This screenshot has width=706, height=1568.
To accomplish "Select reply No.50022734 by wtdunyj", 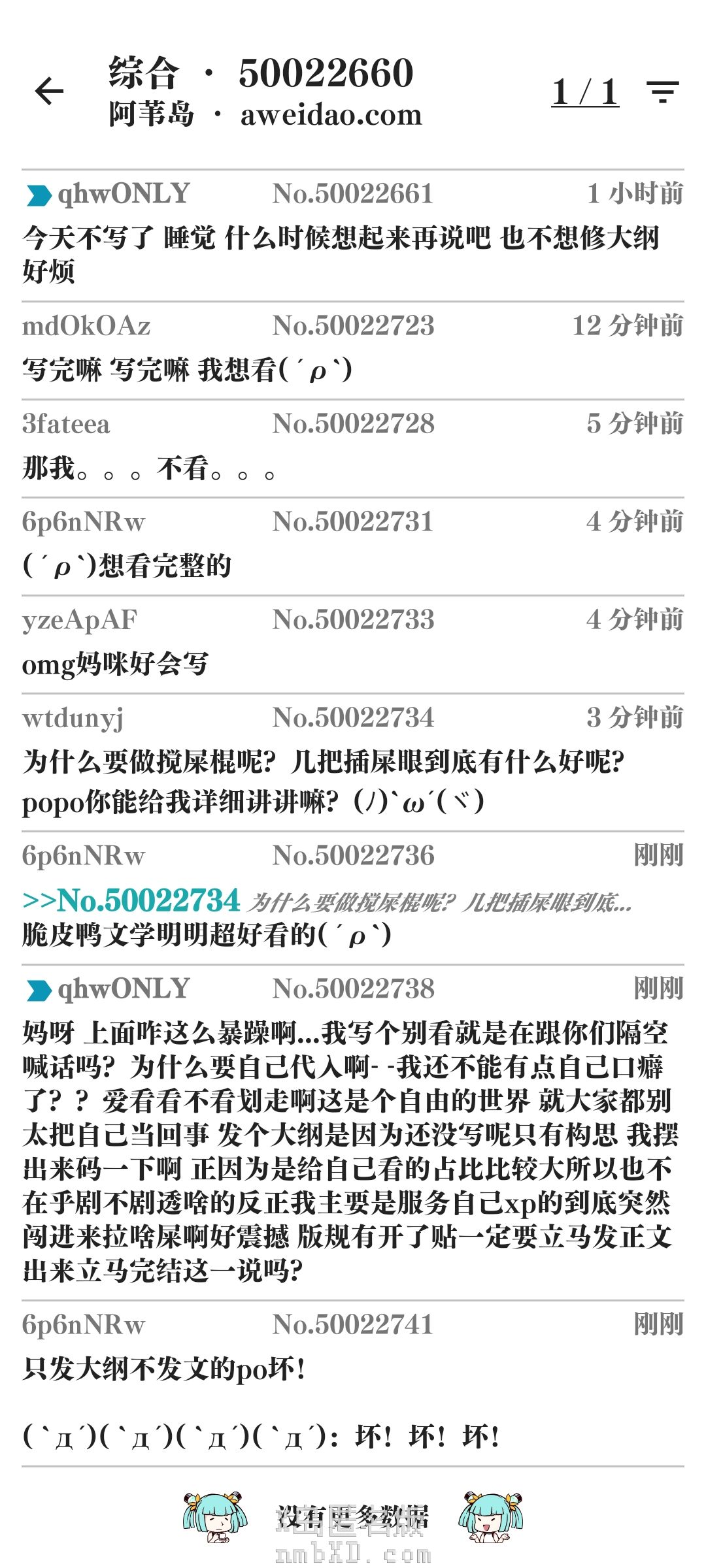I will [353, 763].
